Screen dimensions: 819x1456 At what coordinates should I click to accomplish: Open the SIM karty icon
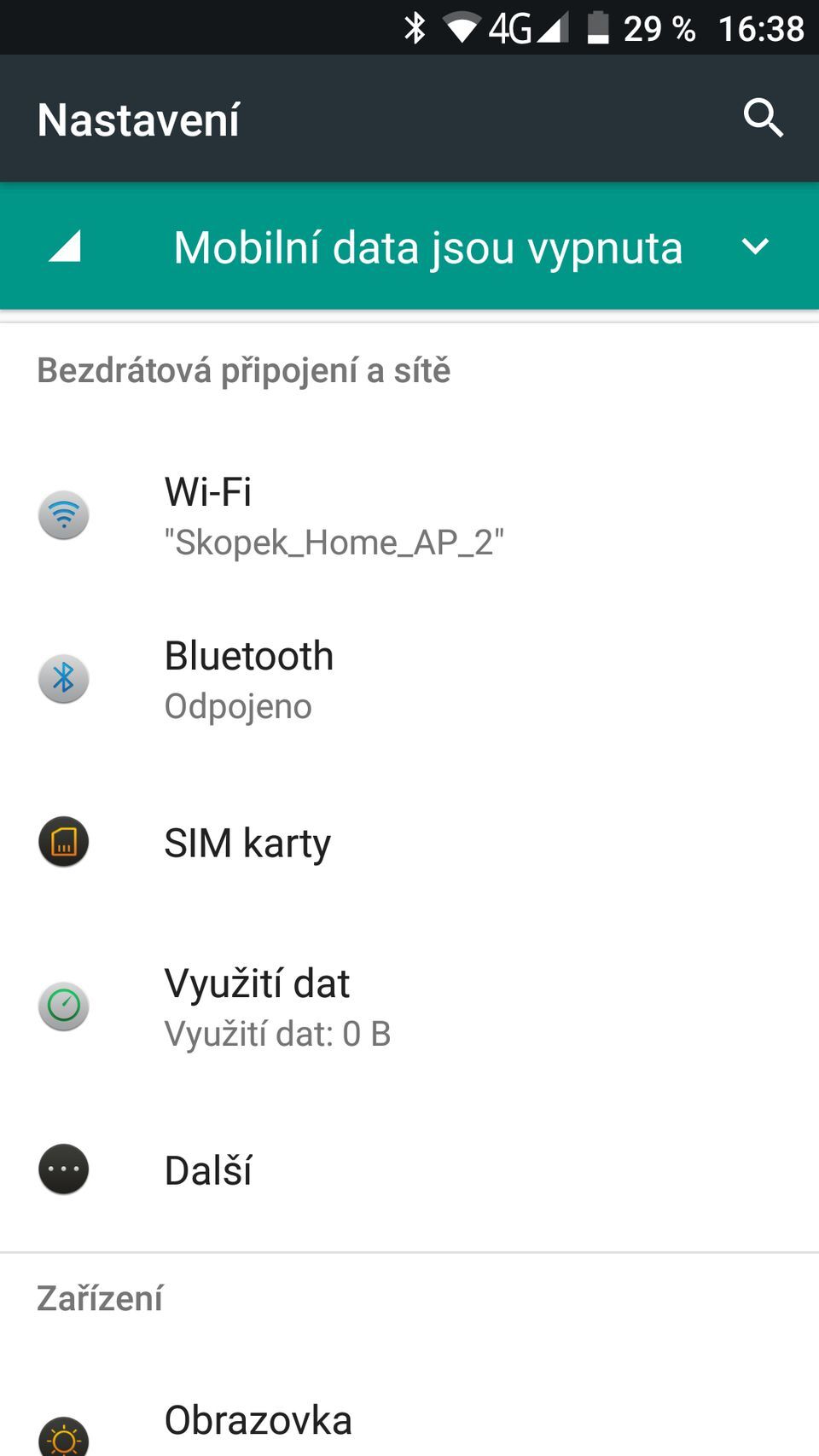pos(63,842)
